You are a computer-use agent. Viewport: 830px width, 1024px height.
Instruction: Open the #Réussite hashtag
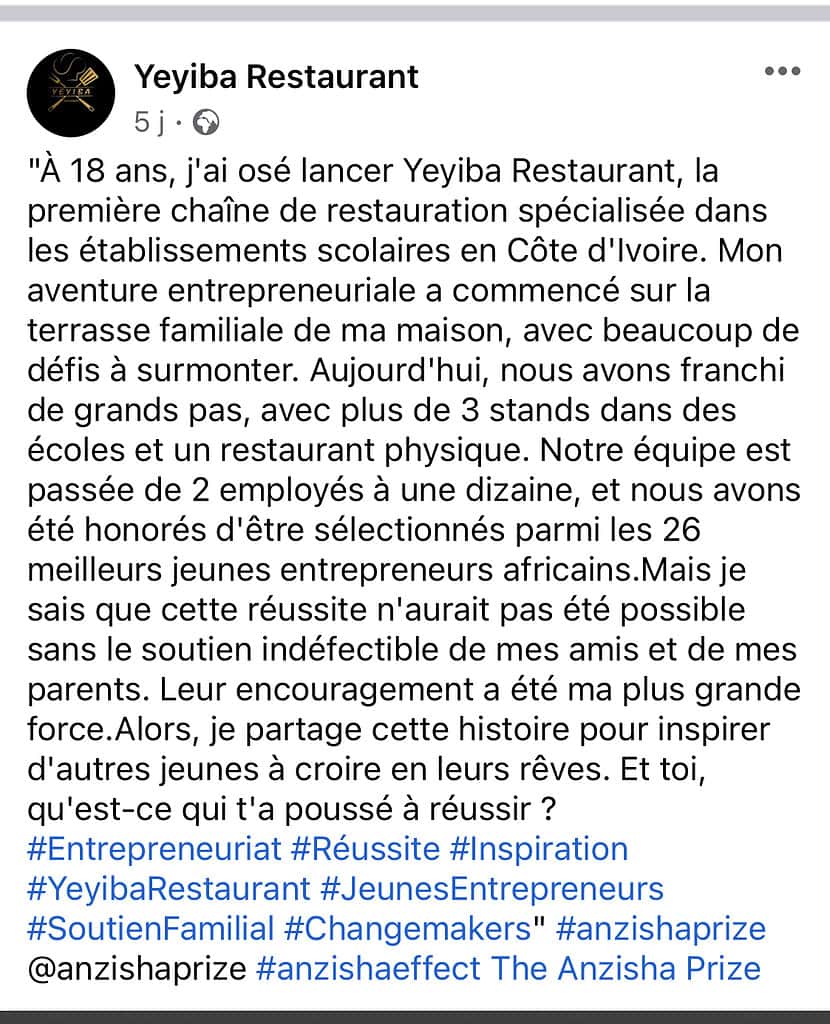coord(365,849)
